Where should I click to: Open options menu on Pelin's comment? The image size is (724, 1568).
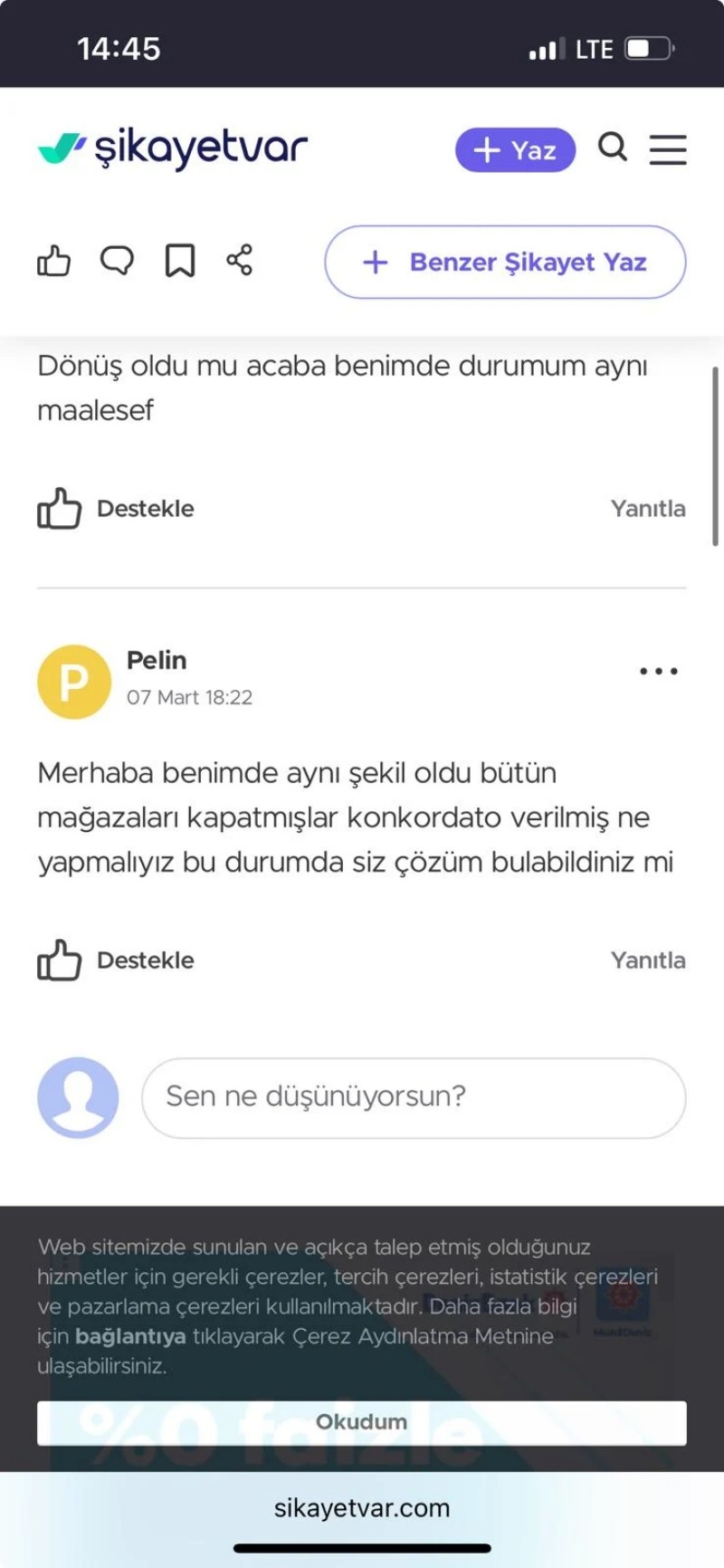click(x=658, y=672)
